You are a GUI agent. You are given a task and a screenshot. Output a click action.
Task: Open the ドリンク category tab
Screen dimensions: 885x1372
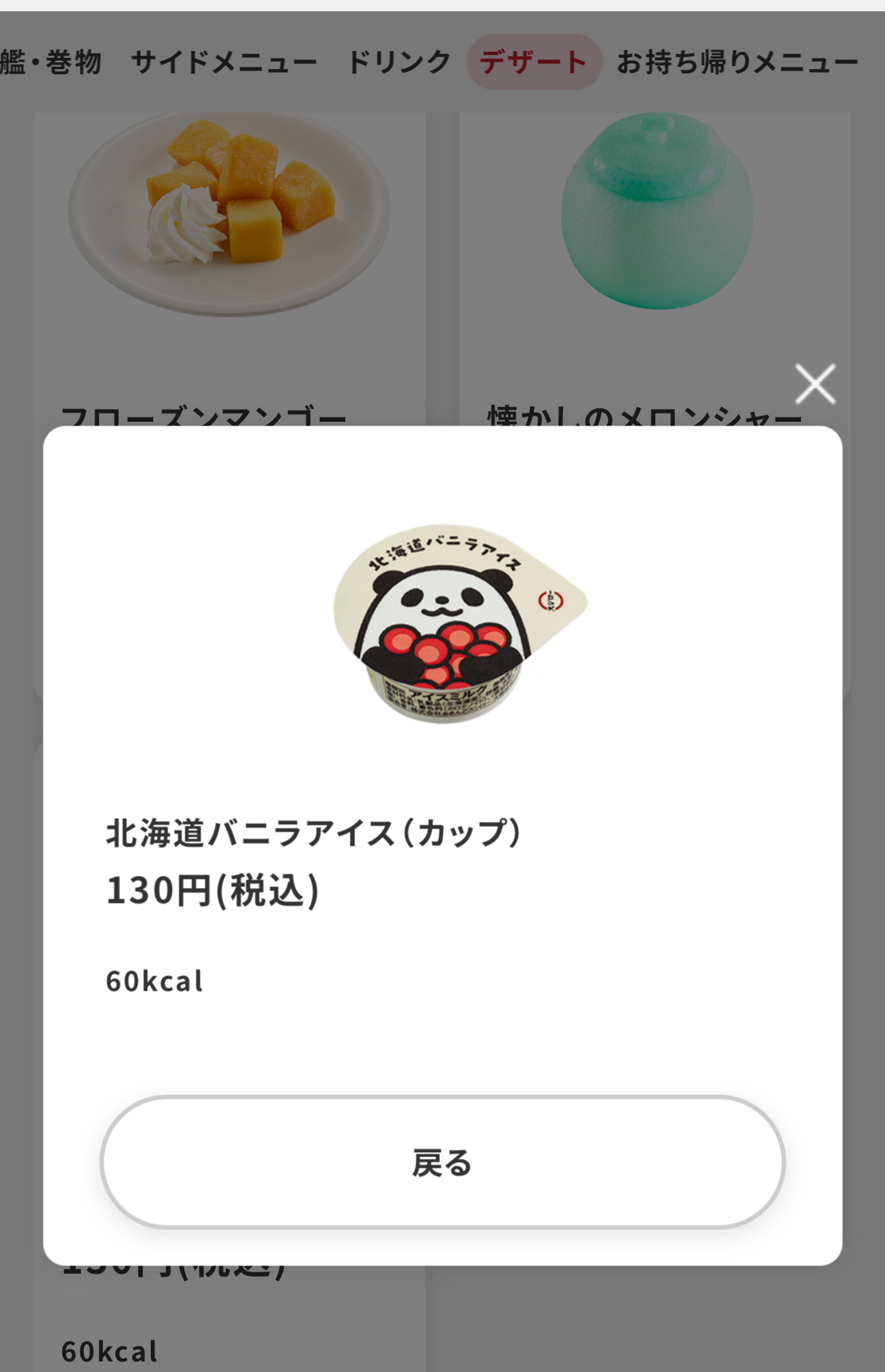tap(399, 62)
